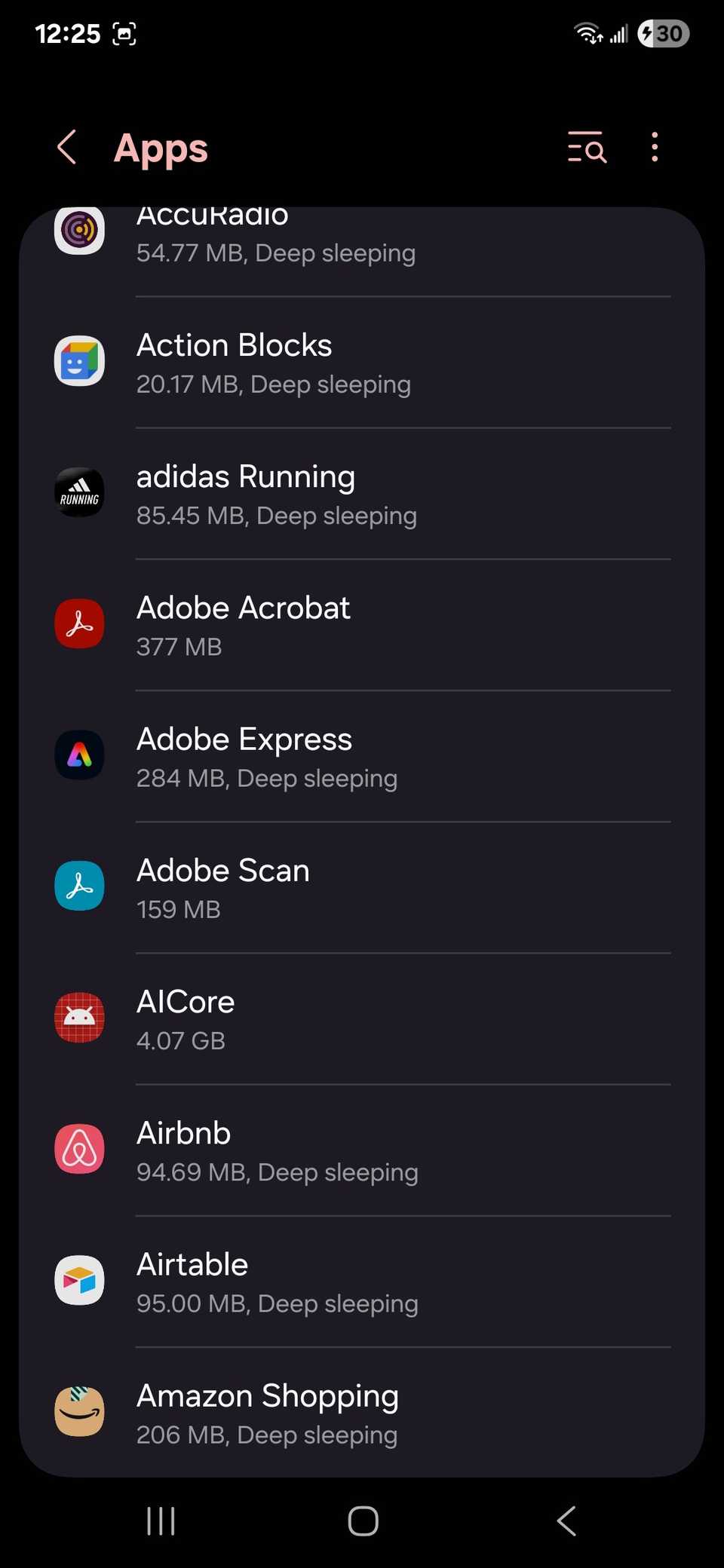Tap the Airbnb app icon

click(x=79, y=1148)
